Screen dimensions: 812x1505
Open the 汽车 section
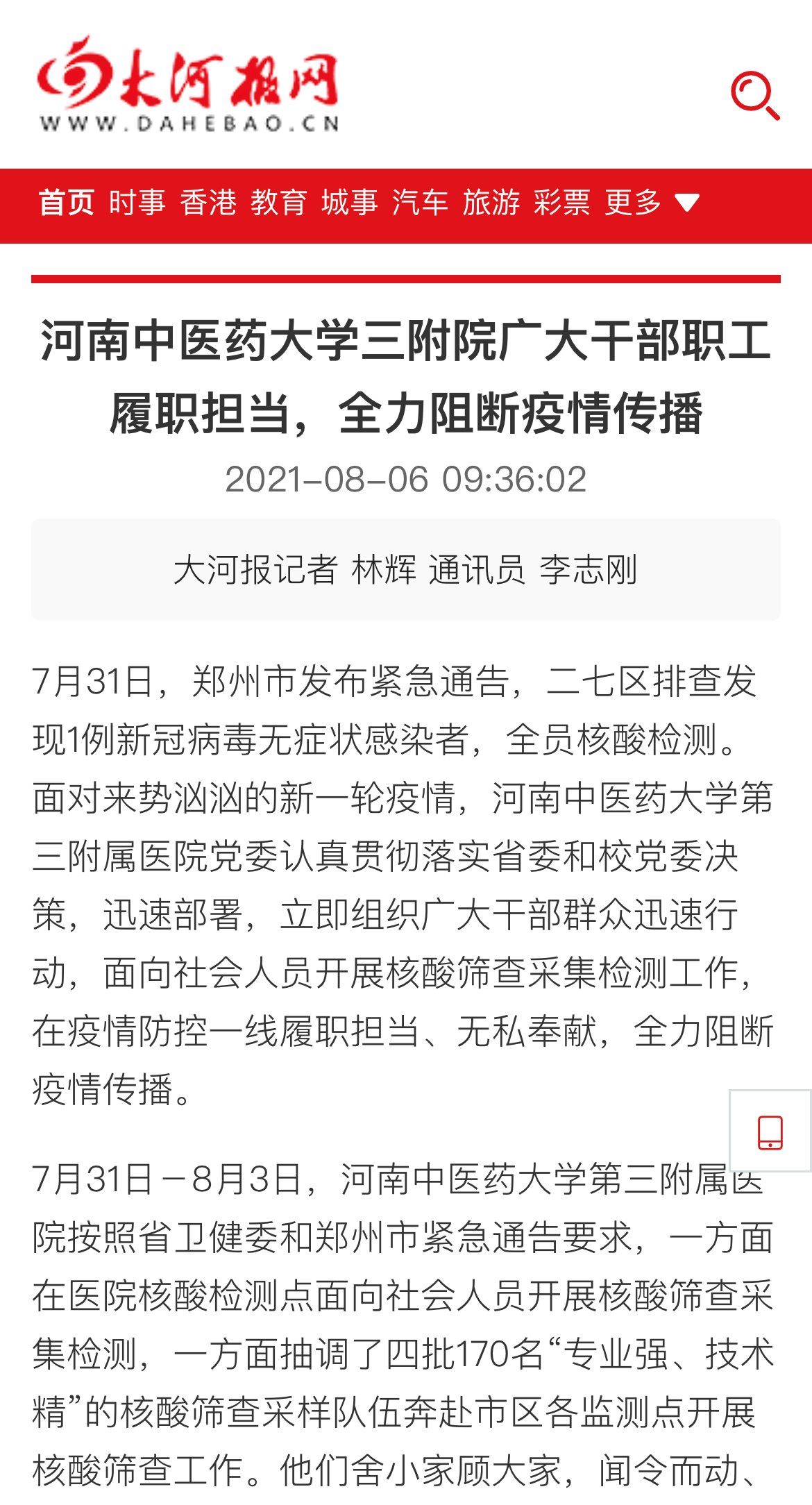(421, 203)
